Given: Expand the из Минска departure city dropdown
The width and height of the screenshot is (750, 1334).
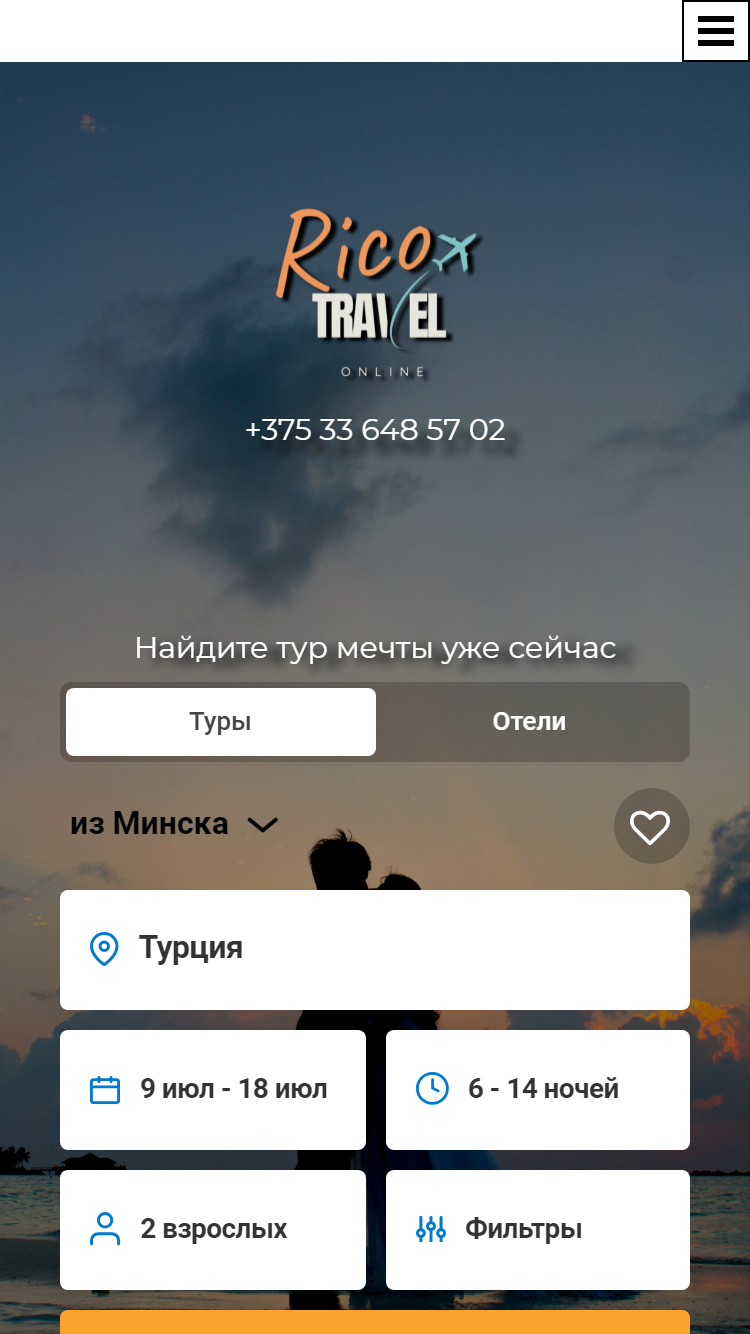Looking at the screenshot, I should tap(174, 824).
